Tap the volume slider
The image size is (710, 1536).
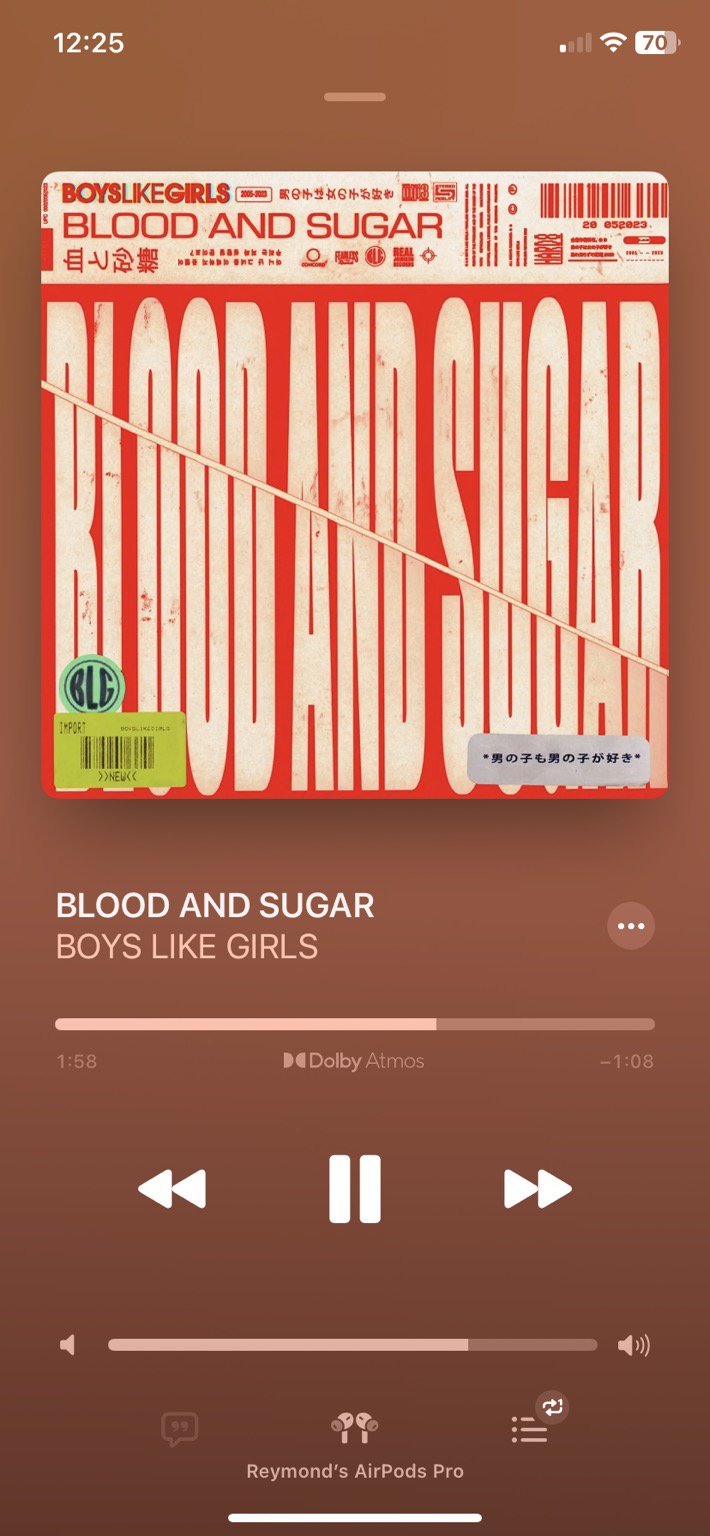tap(353, 1345)
